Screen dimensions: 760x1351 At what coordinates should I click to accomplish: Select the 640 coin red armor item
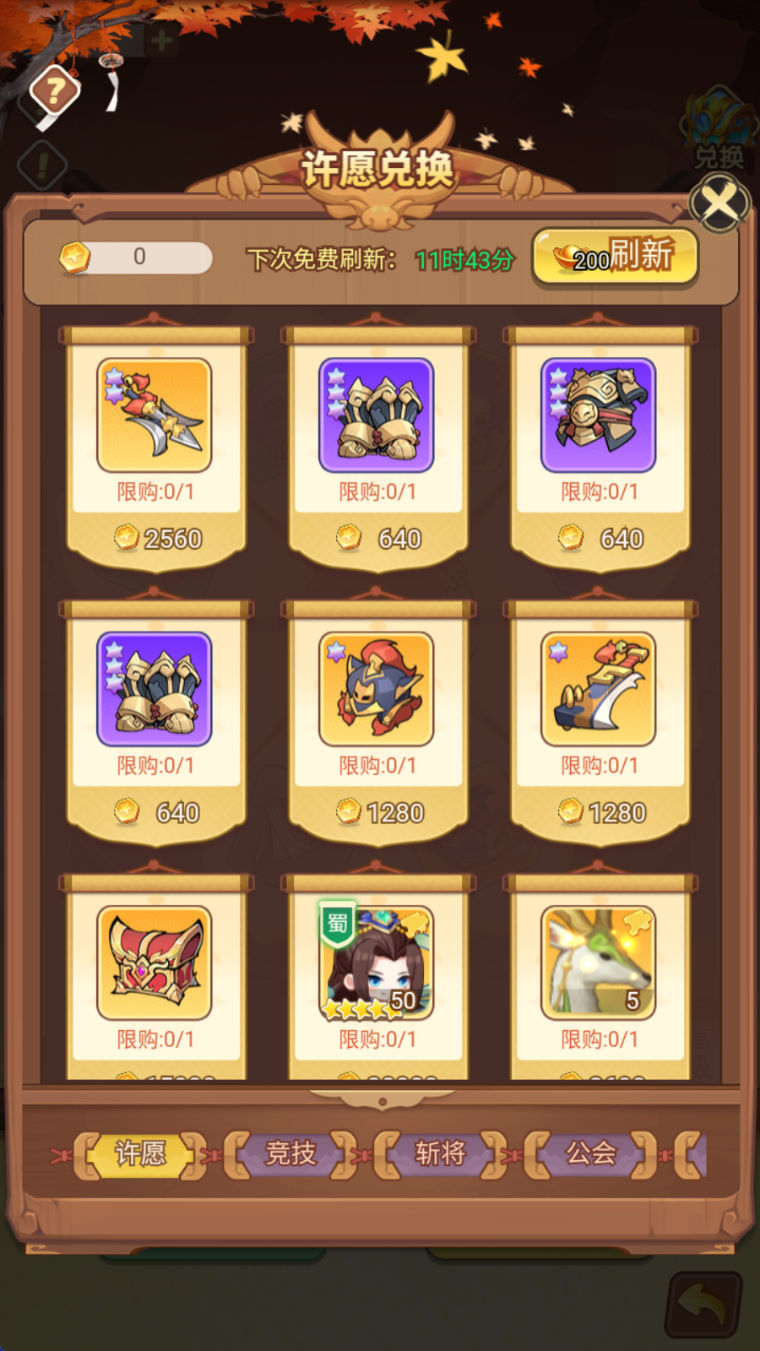[x=598, y=415]
